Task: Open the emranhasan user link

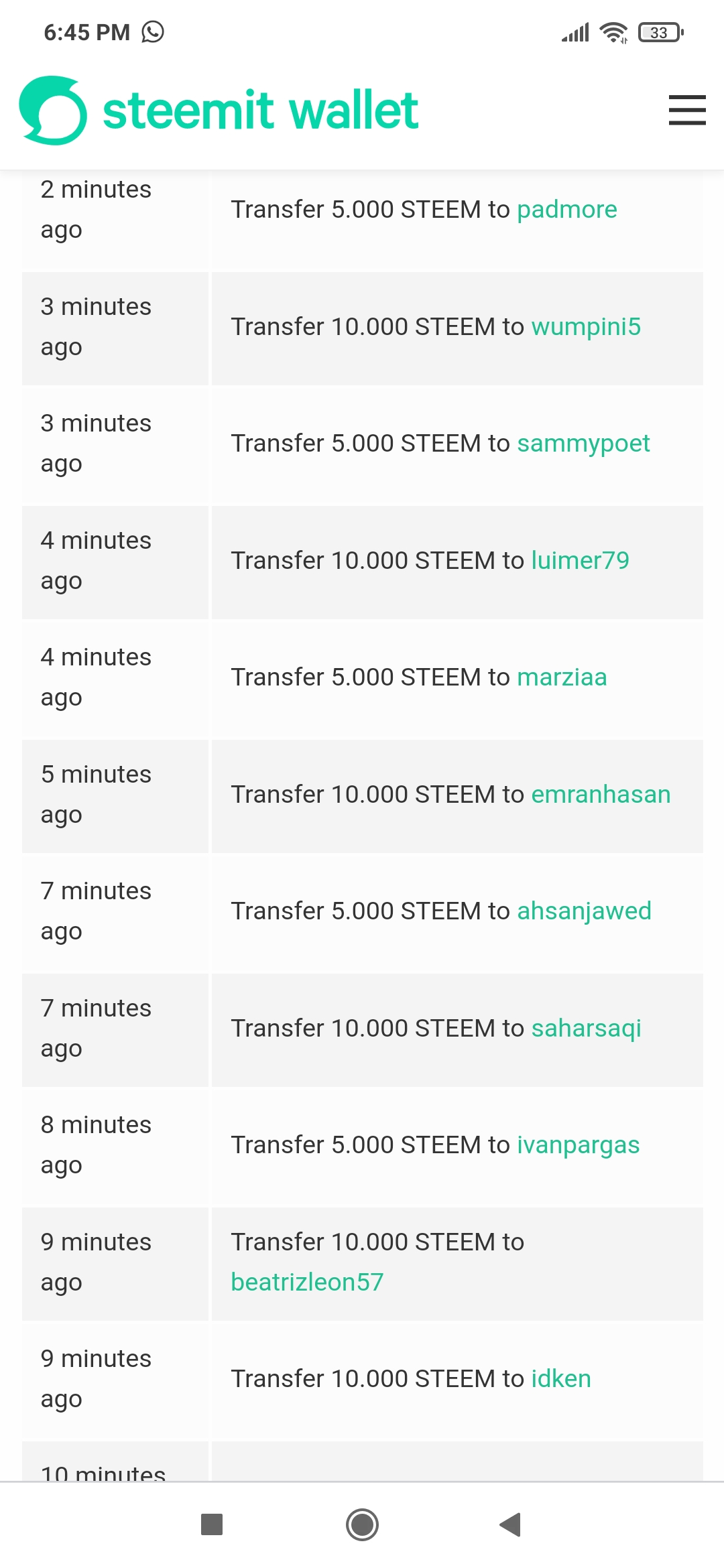Action: (x=601, y=795)
